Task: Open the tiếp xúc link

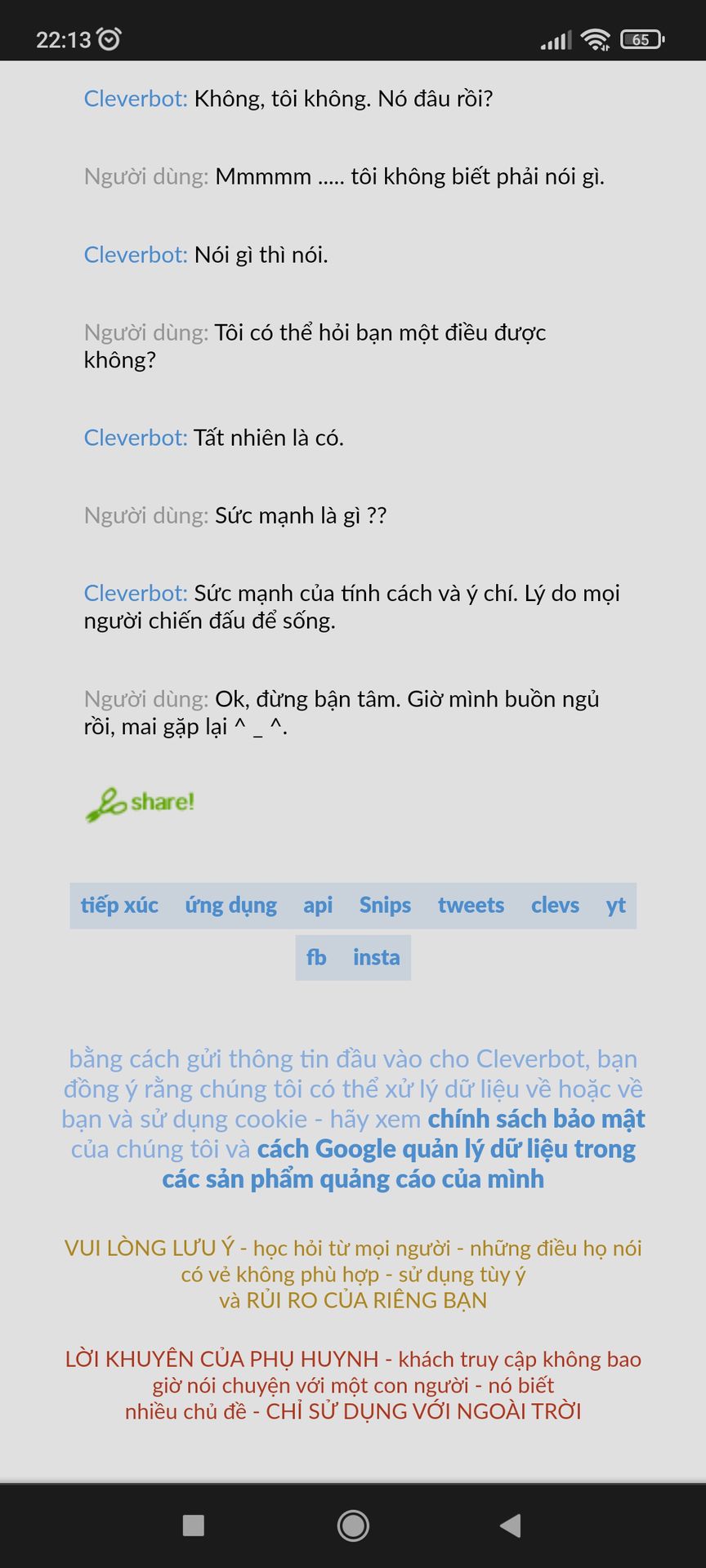Action: point(119,906)
